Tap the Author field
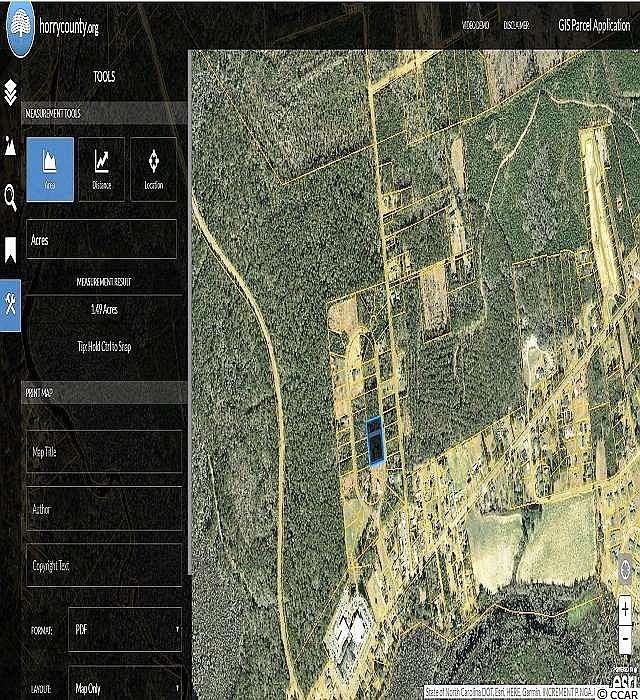640x700 pixels. pyautogui.click(x=102, y=509)
